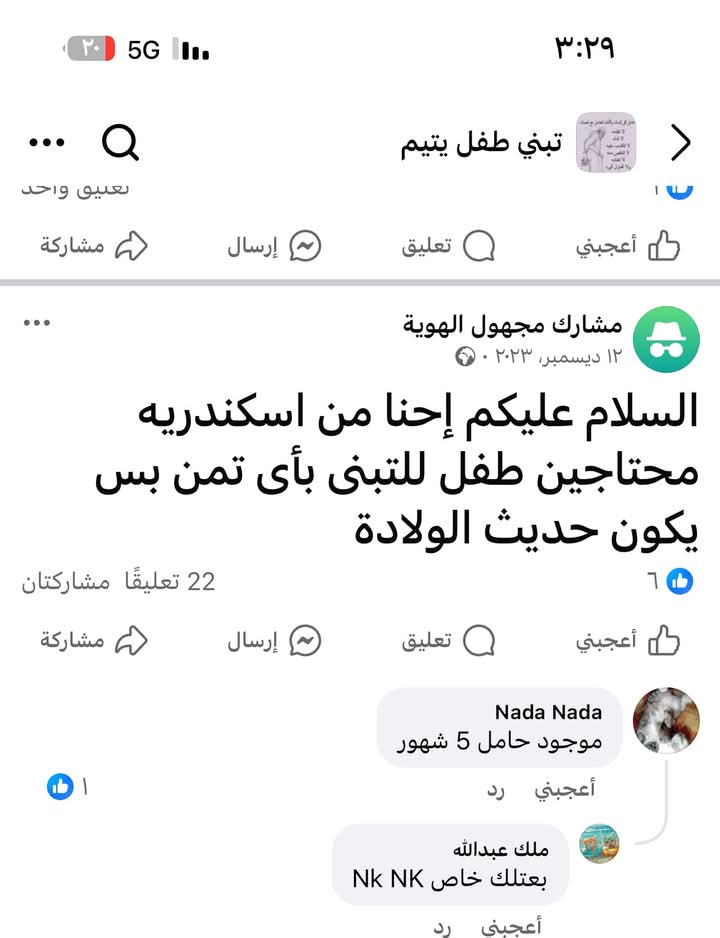Like ملك عبدالله's reply
720x938 pixels.
tap(511, 927)
